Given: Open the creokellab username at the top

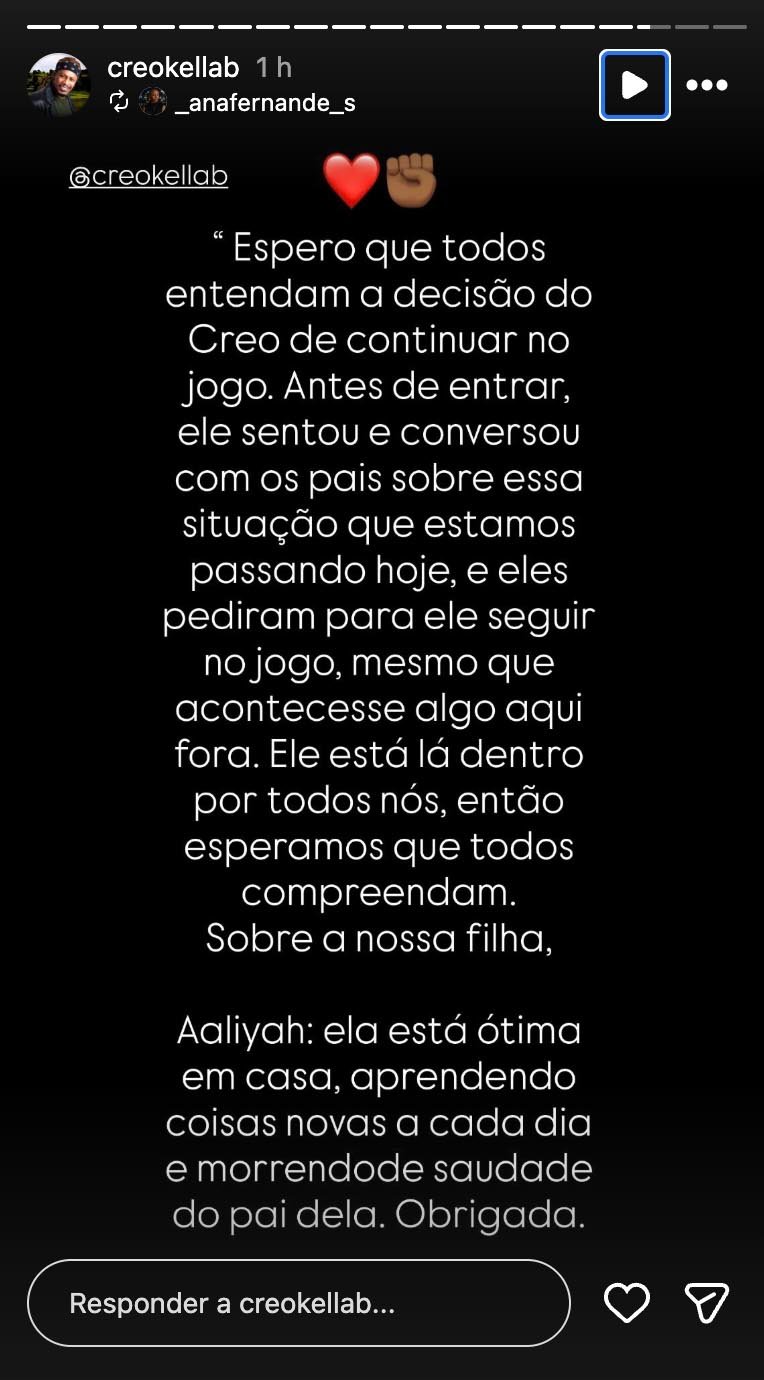Looking at the screenshot, I should coord(173,68).
